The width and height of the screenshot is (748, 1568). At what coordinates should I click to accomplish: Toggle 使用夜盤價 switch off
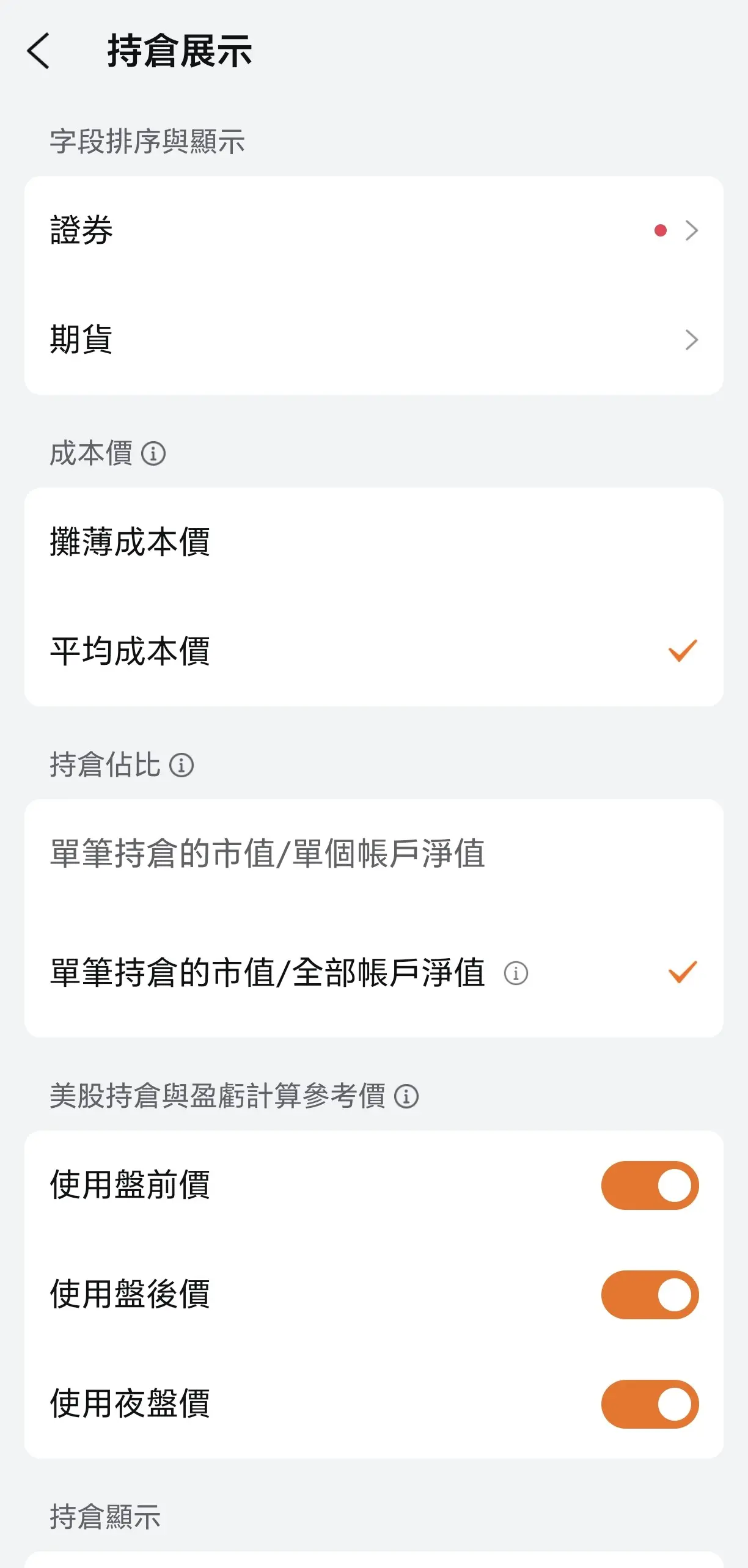pos(650,1404)
